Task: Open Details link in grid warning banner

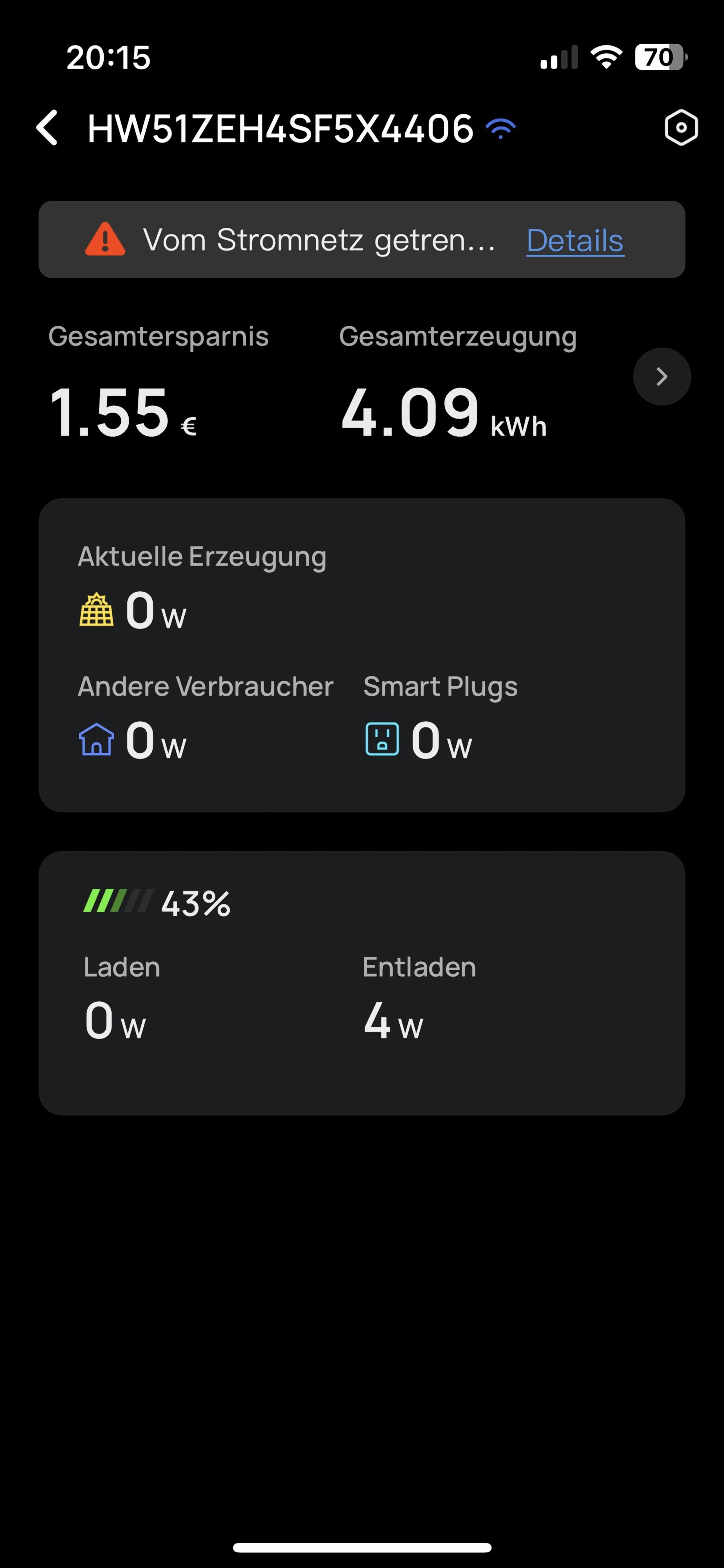Action: (575, 240)
